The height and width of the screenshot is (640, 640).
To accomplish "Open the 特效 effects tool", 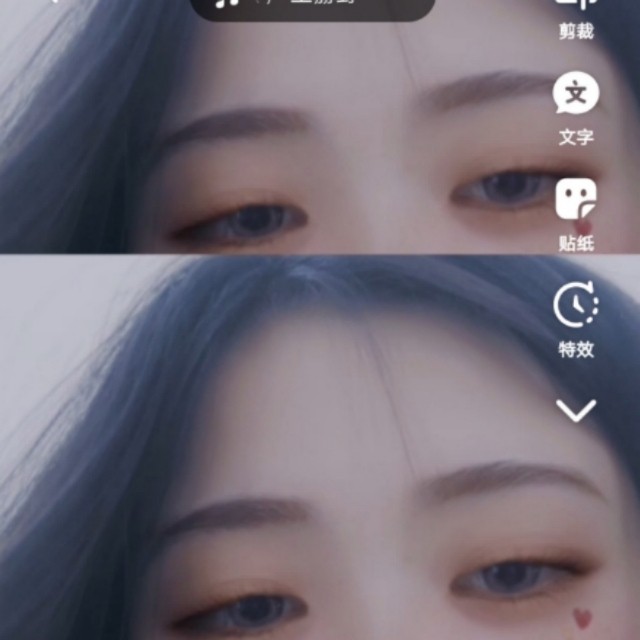I will point(576,319).
